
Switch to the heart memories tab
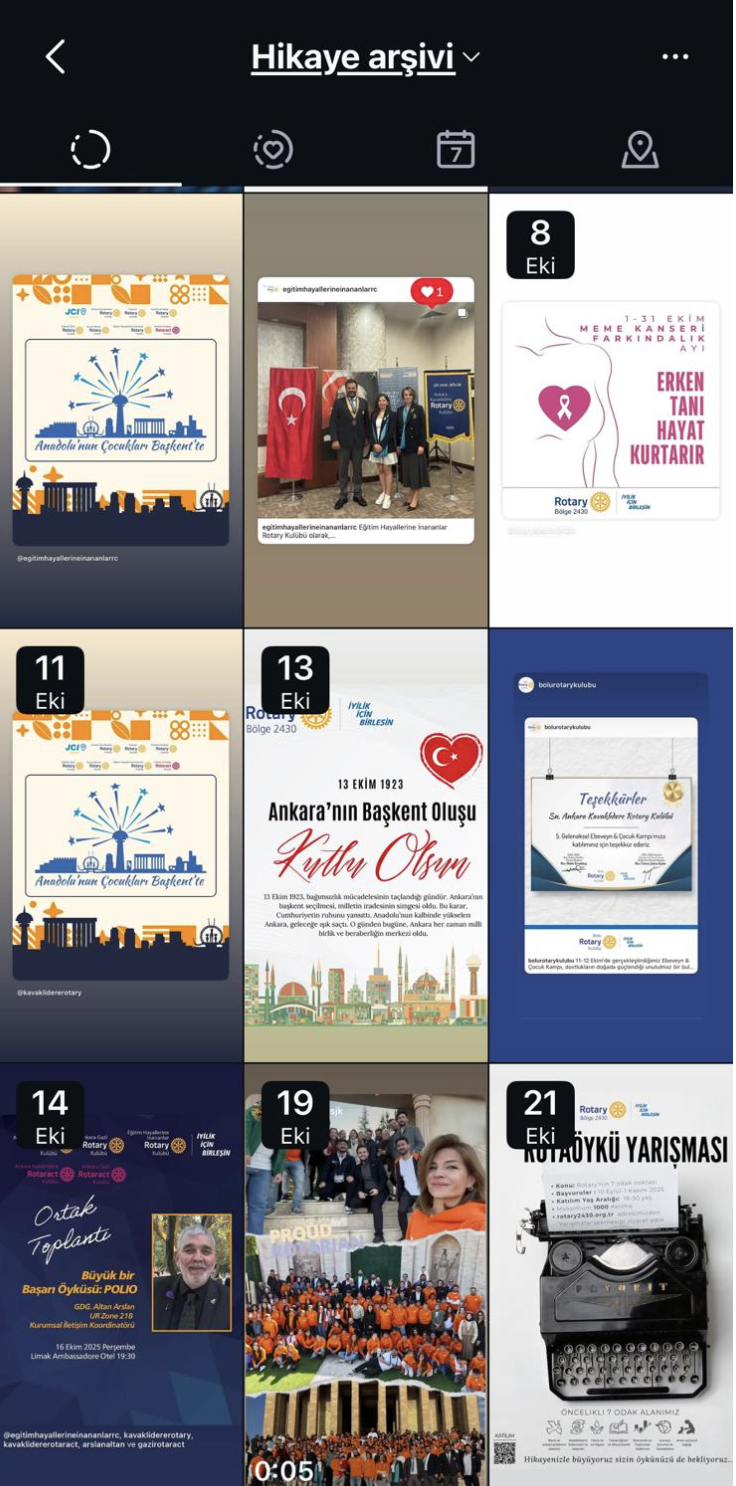[273, 150]
